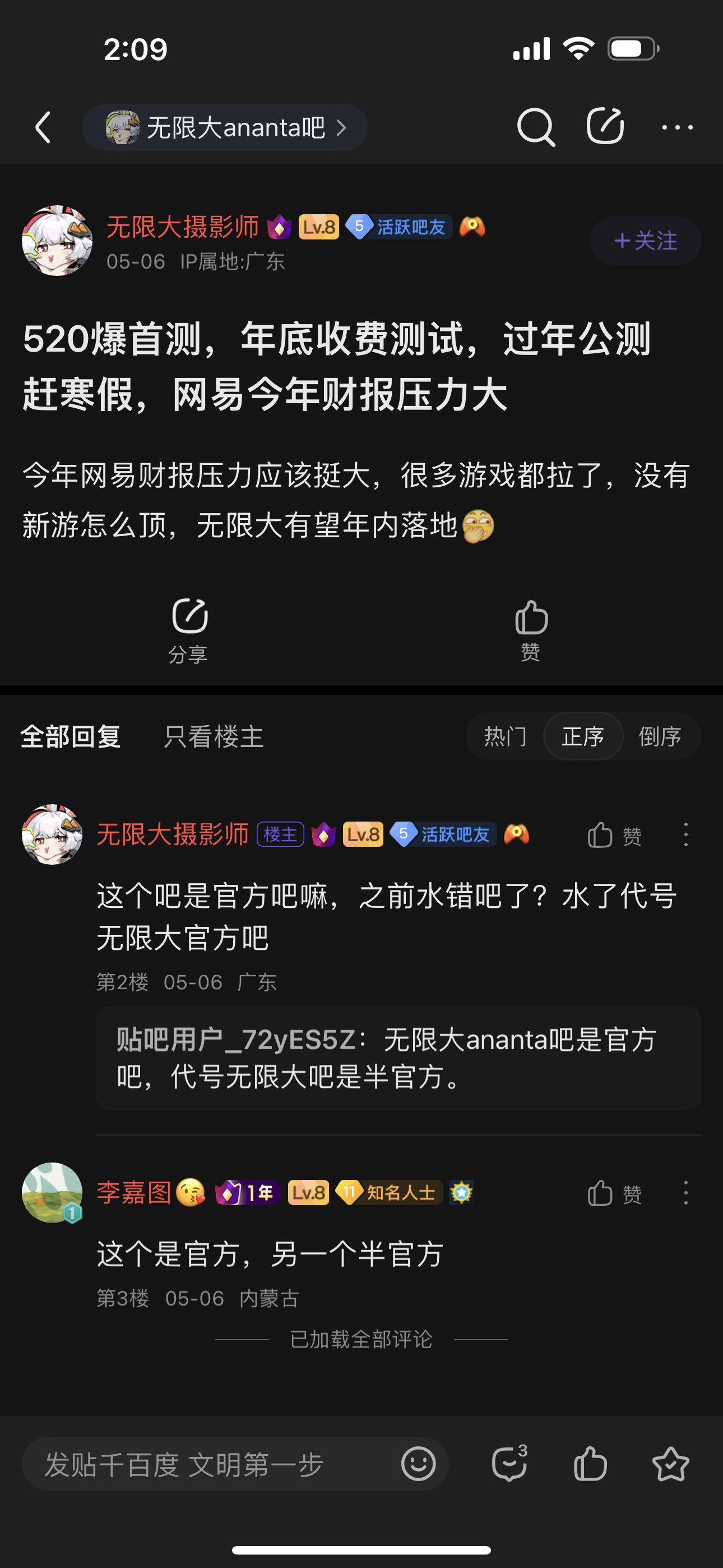
Task: Share the post via 分享 button
Action: (x=189, y=630)
